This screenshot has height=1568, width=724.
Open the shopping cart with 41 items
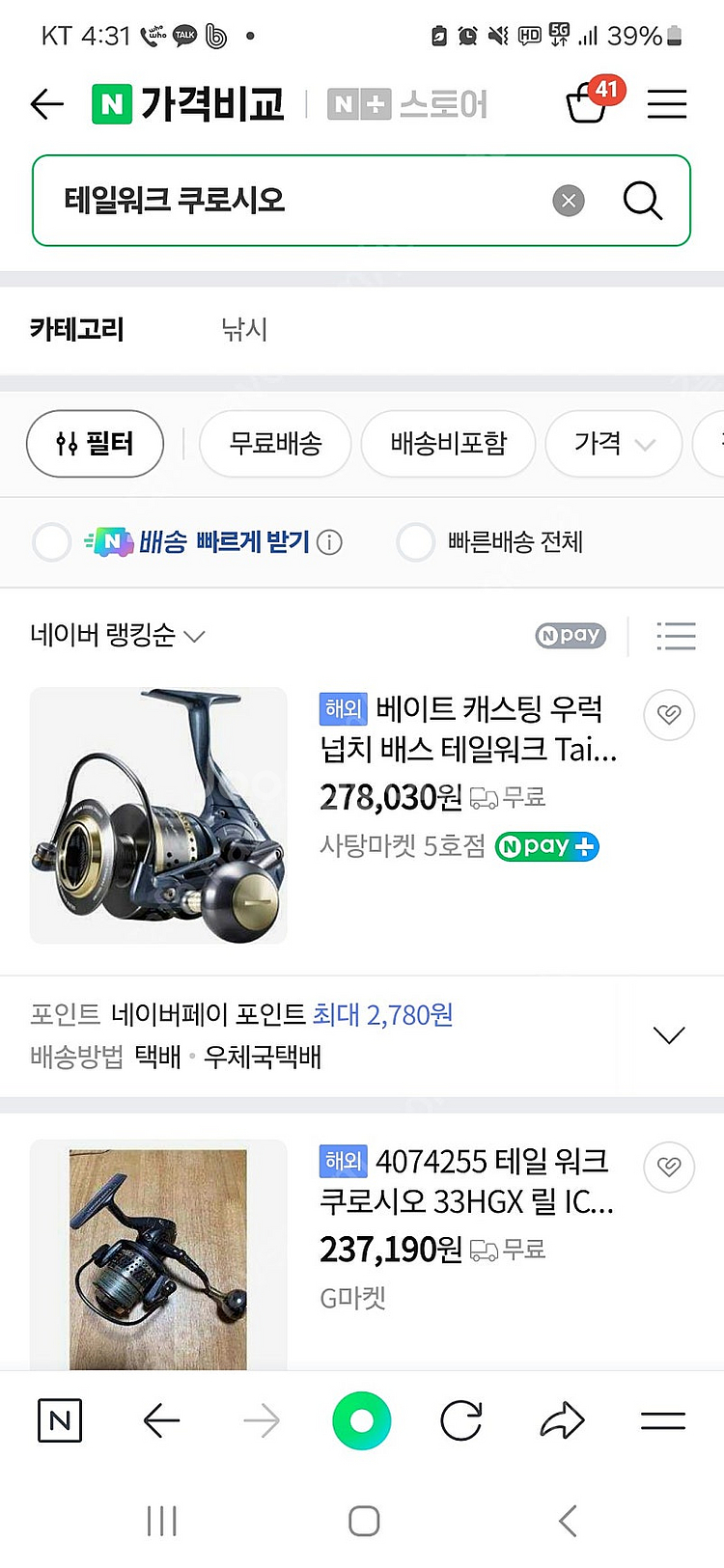(588, 102)
